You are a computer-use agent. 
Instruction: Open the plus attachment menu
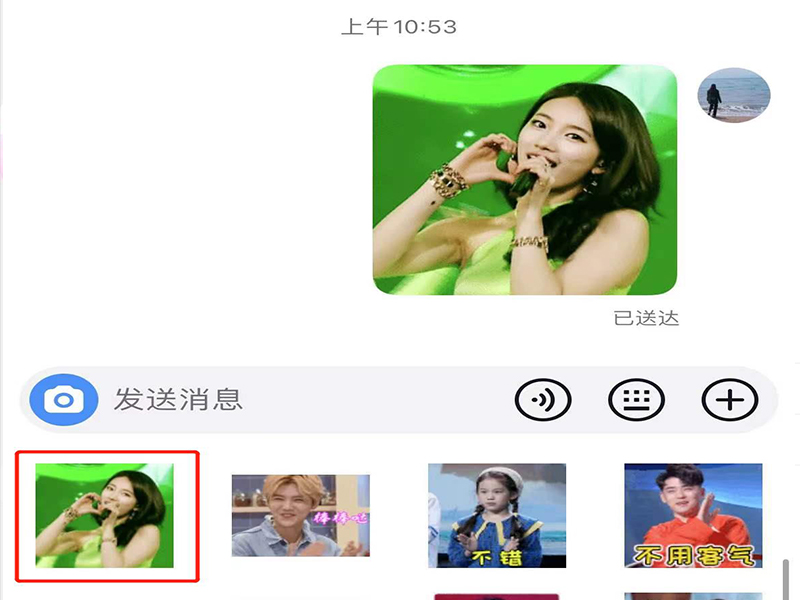pos(730,400)
